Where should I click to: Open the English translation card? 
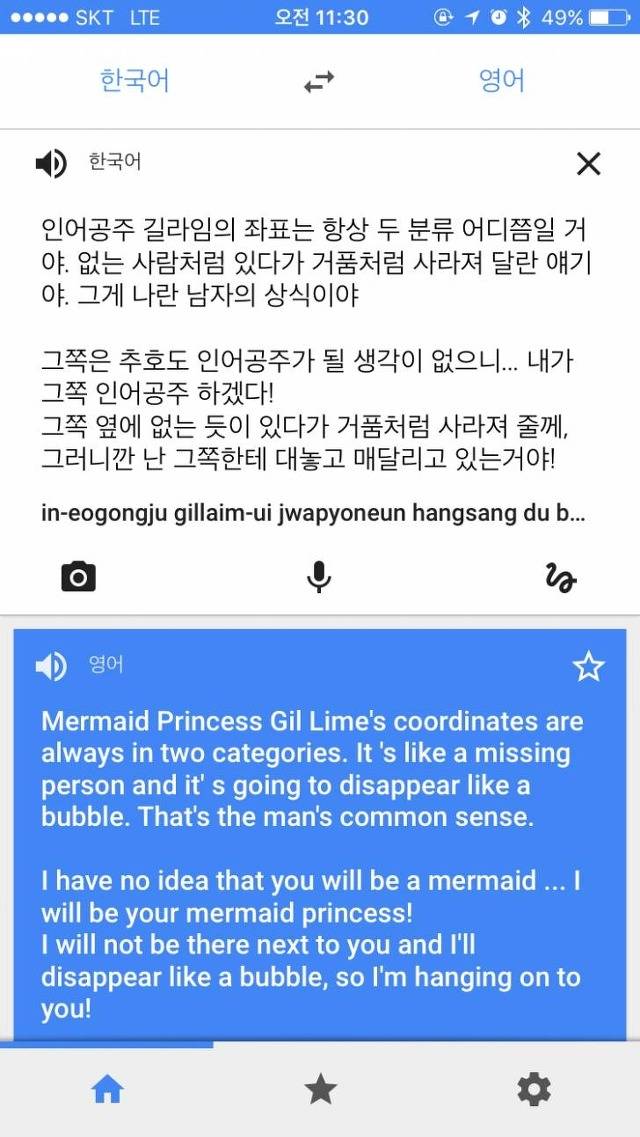(320, 834)
